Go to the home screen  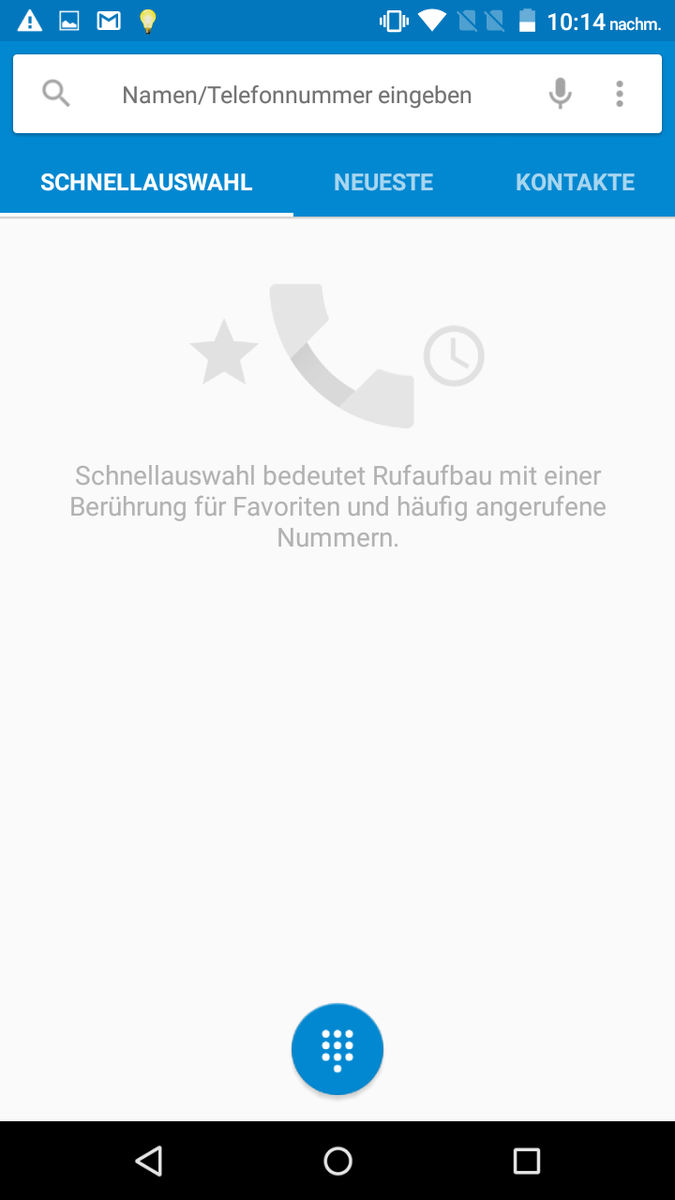pyautogui.click(x=338, y=1160)
